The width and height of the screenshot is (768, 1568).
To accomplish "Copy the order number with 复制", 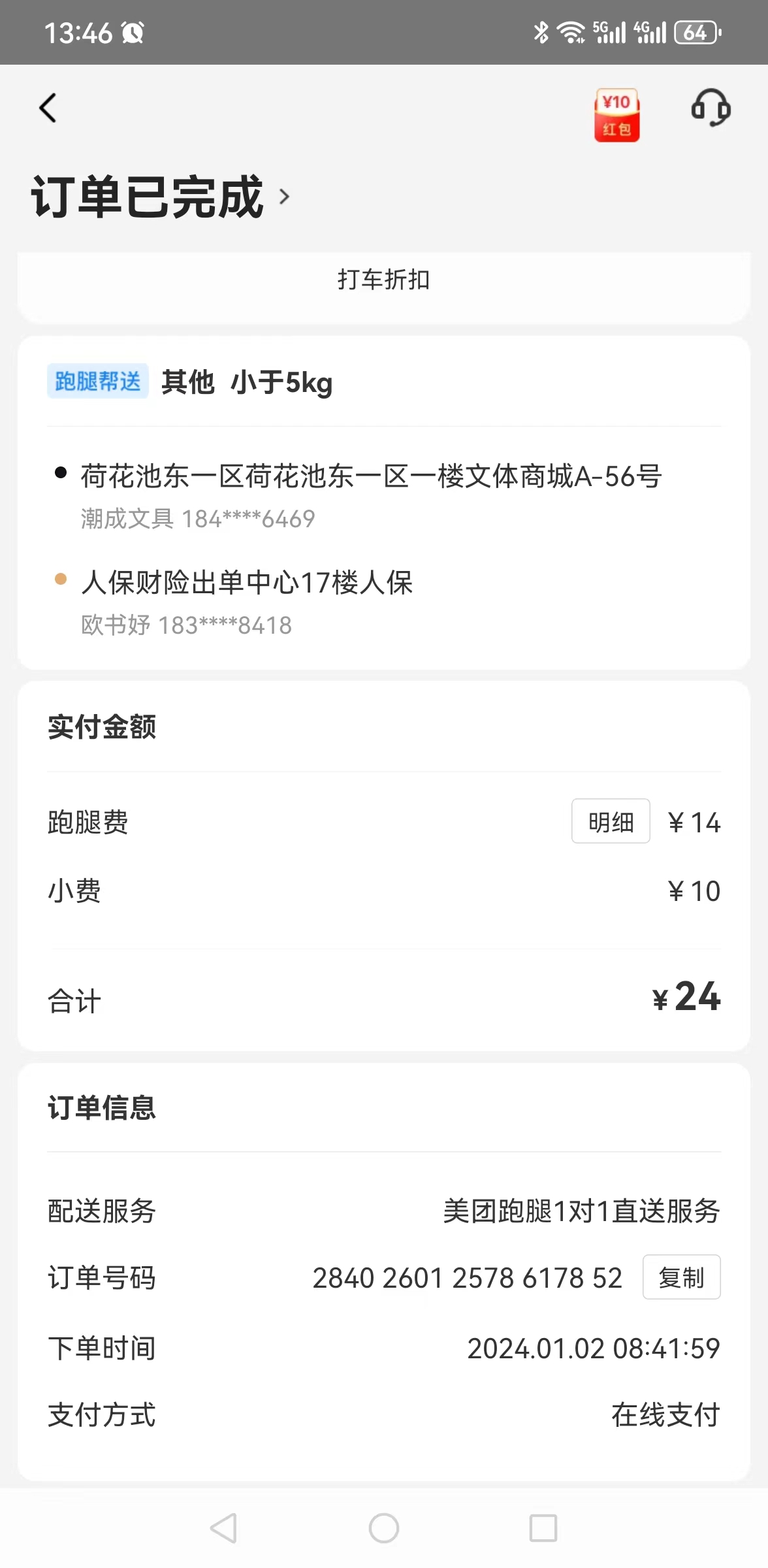I will [681, 1277].
